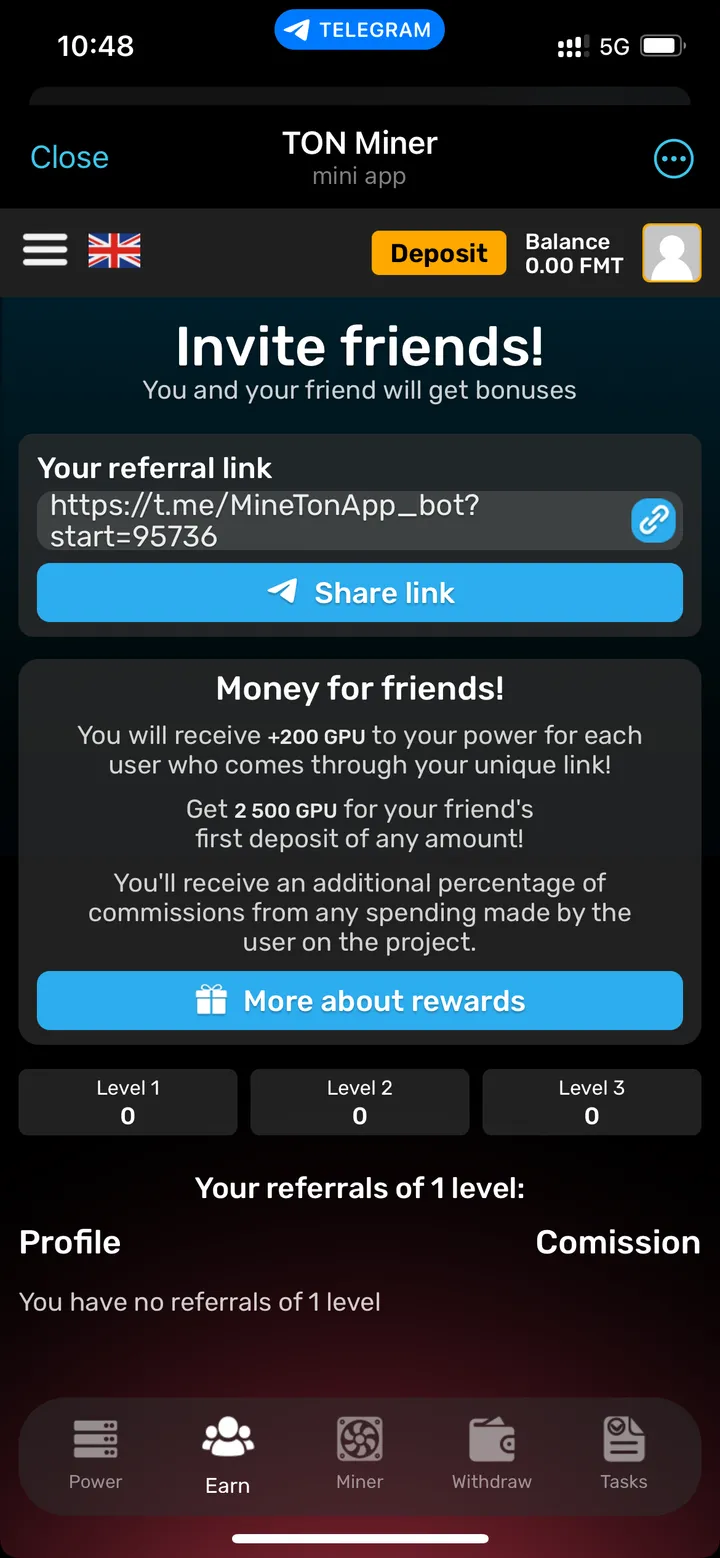
Task: Select the Level 2 referrals box
Action: (359, 1102)
